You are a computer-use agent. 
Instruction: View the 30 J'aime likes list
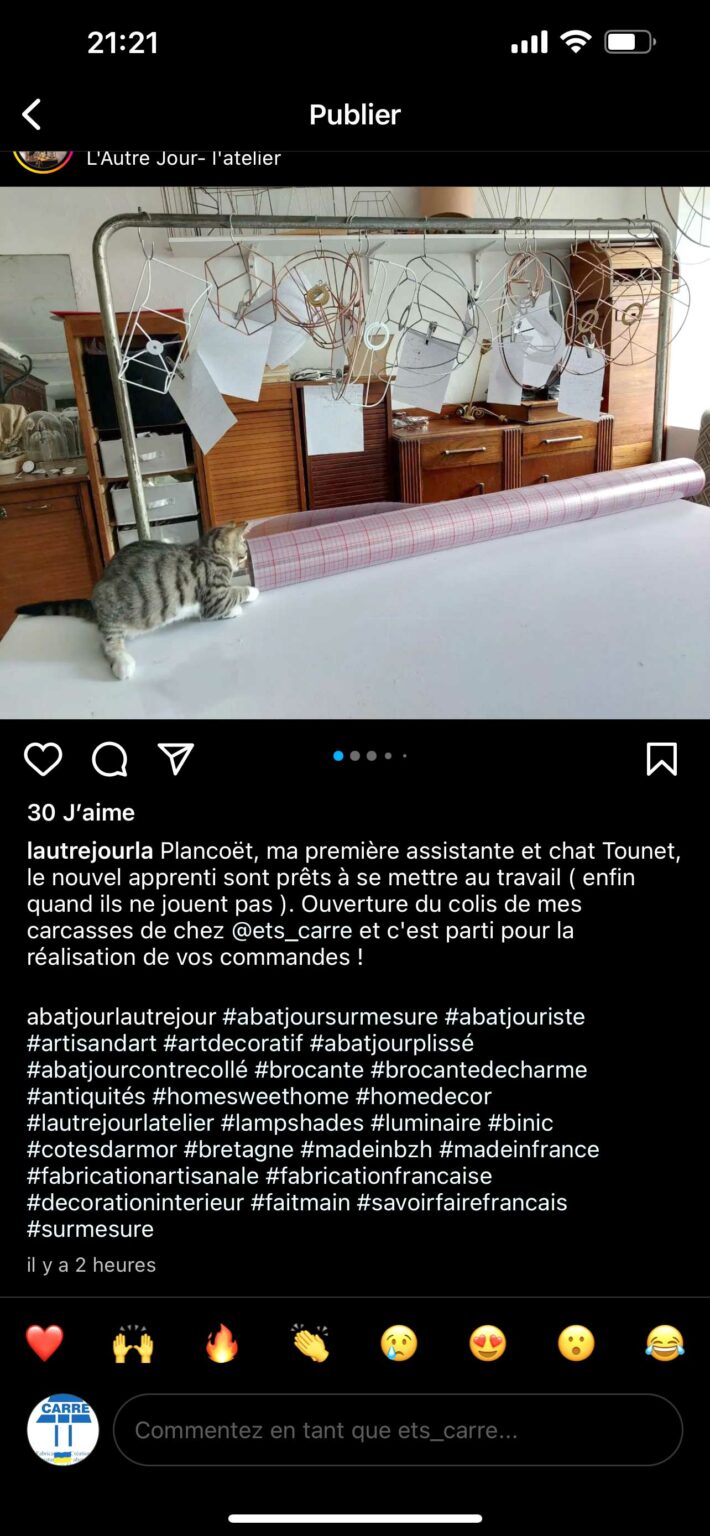tap(81, 812)
